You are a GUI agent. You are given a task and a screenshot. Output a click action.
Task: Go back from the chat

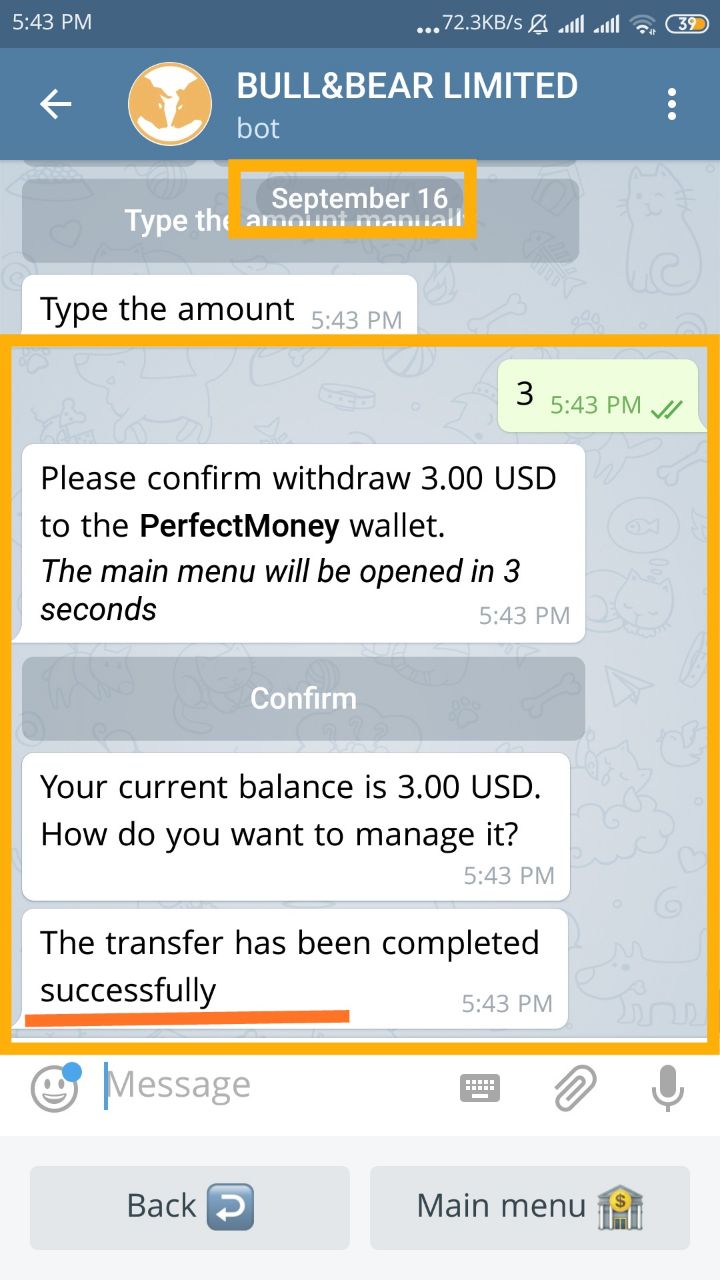(x=56, y=104)
